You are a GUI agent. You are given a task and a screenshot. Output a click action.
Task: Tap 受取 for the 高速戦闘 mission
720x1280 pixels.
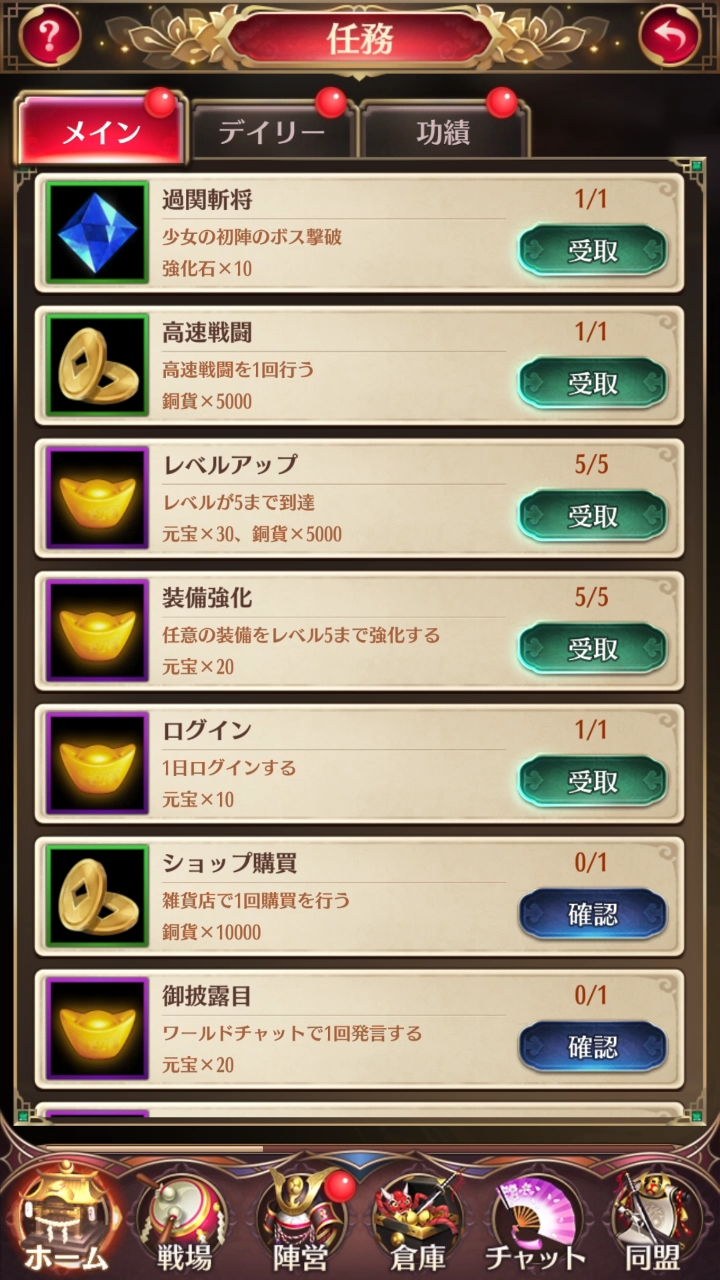(592, 384)
